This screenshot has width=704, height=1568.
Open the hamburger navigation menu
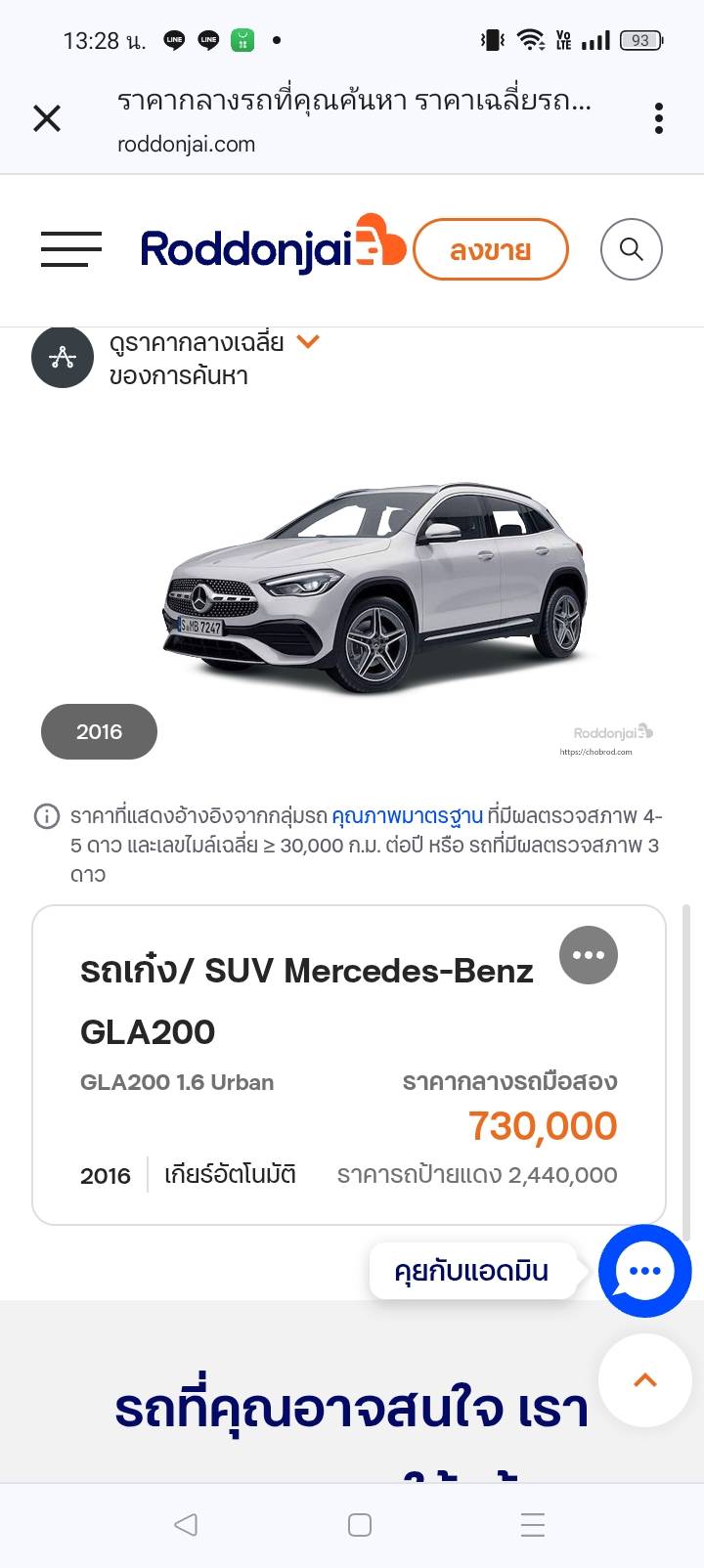point(71,249)
